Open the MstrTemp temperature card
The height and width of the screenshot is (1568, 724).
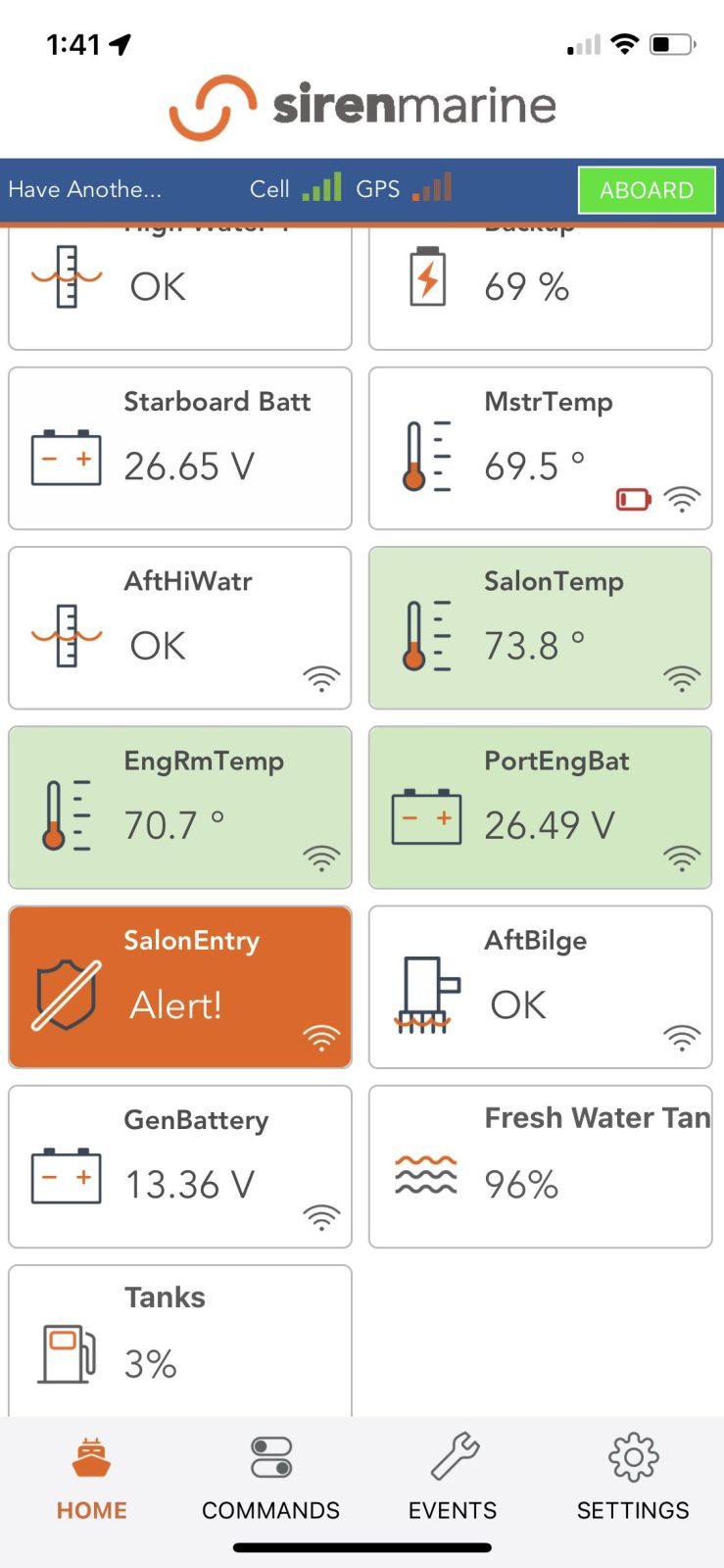(540, 449)
